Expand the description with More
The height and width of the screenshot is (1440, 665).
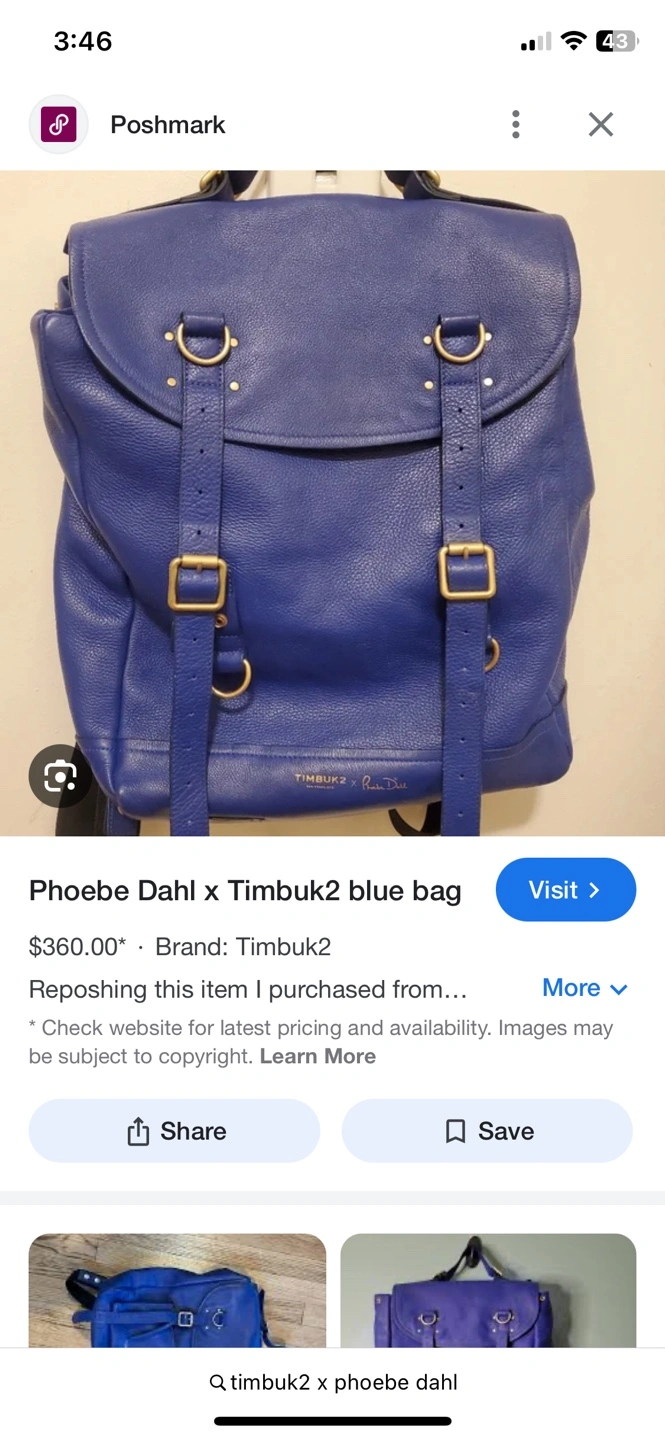(x=585, y=988)
